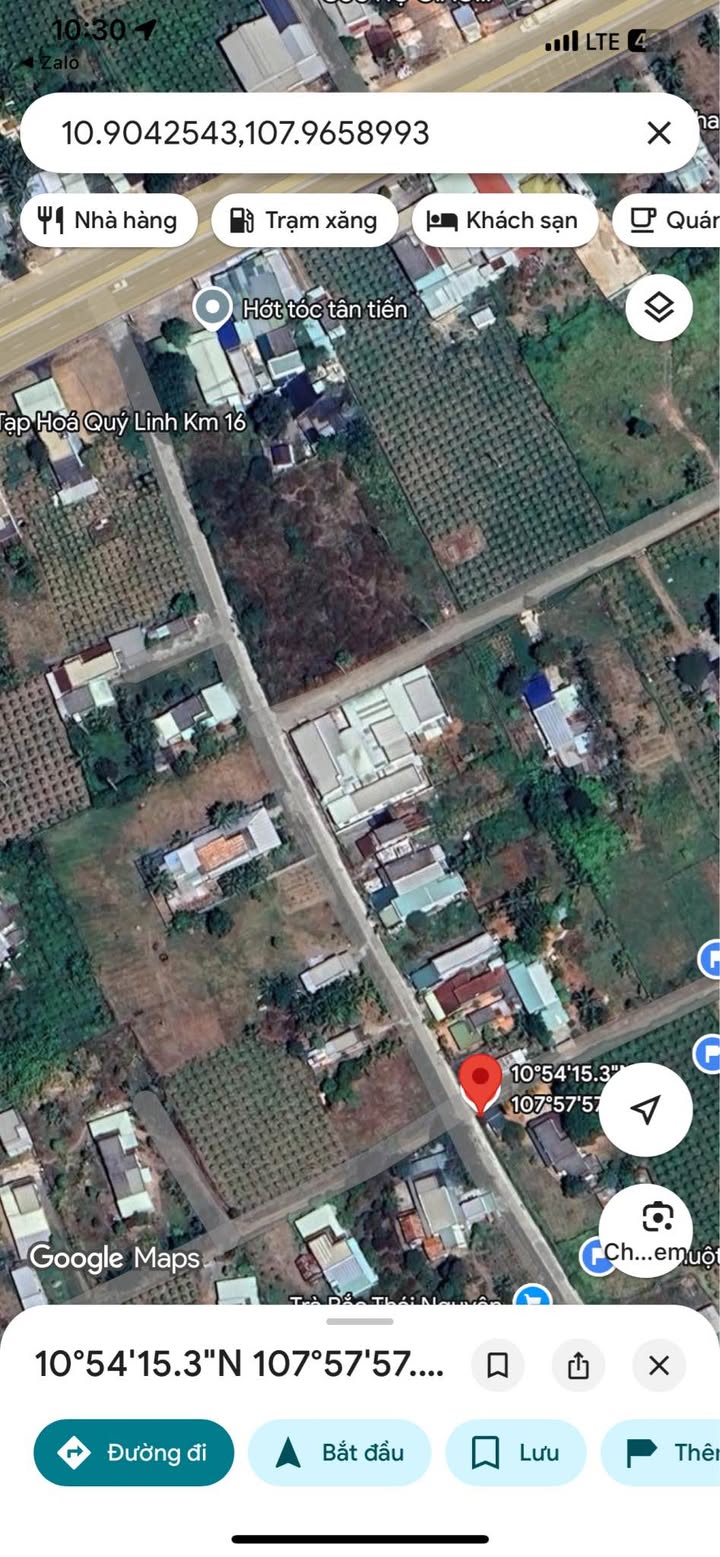The height and width of the screenshot is (1557, 720).
Task: Start navigation with Bắt đầu
Action: click(x=339, y=1452)
